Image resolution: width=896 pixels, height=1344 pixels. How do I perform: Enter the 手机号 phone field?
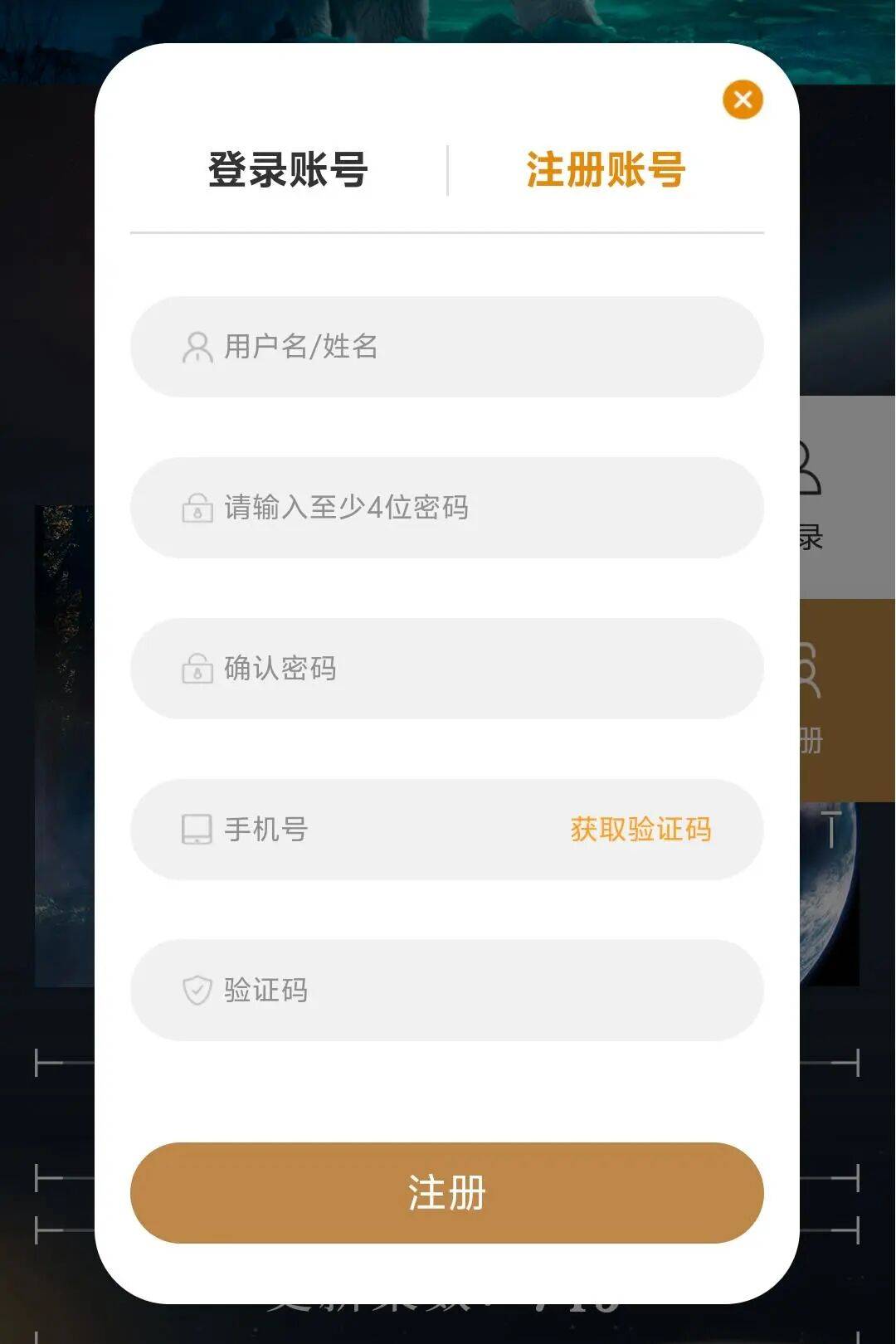373,830
